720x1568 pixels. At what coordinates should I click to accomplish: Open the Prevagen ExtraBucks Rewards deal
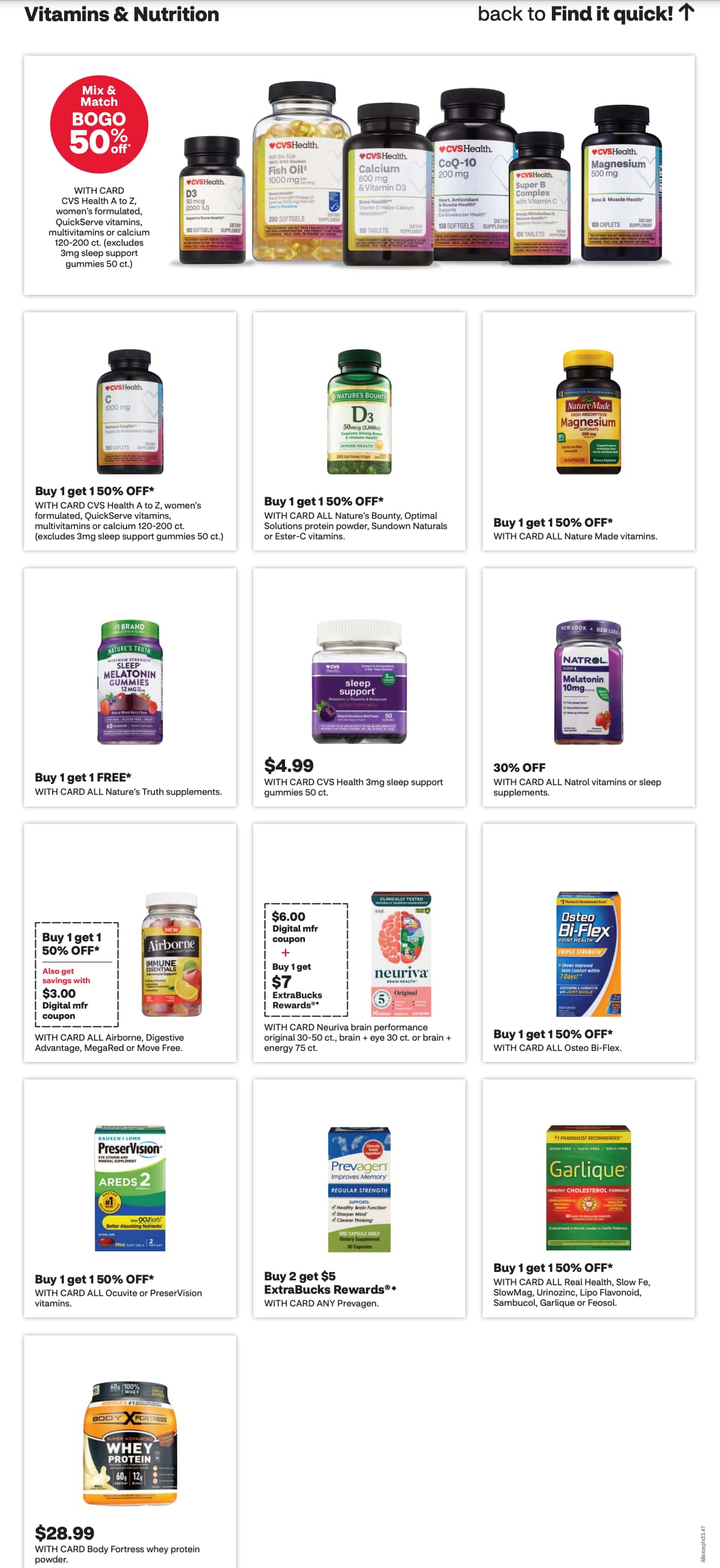click(x=359, y=1198)
